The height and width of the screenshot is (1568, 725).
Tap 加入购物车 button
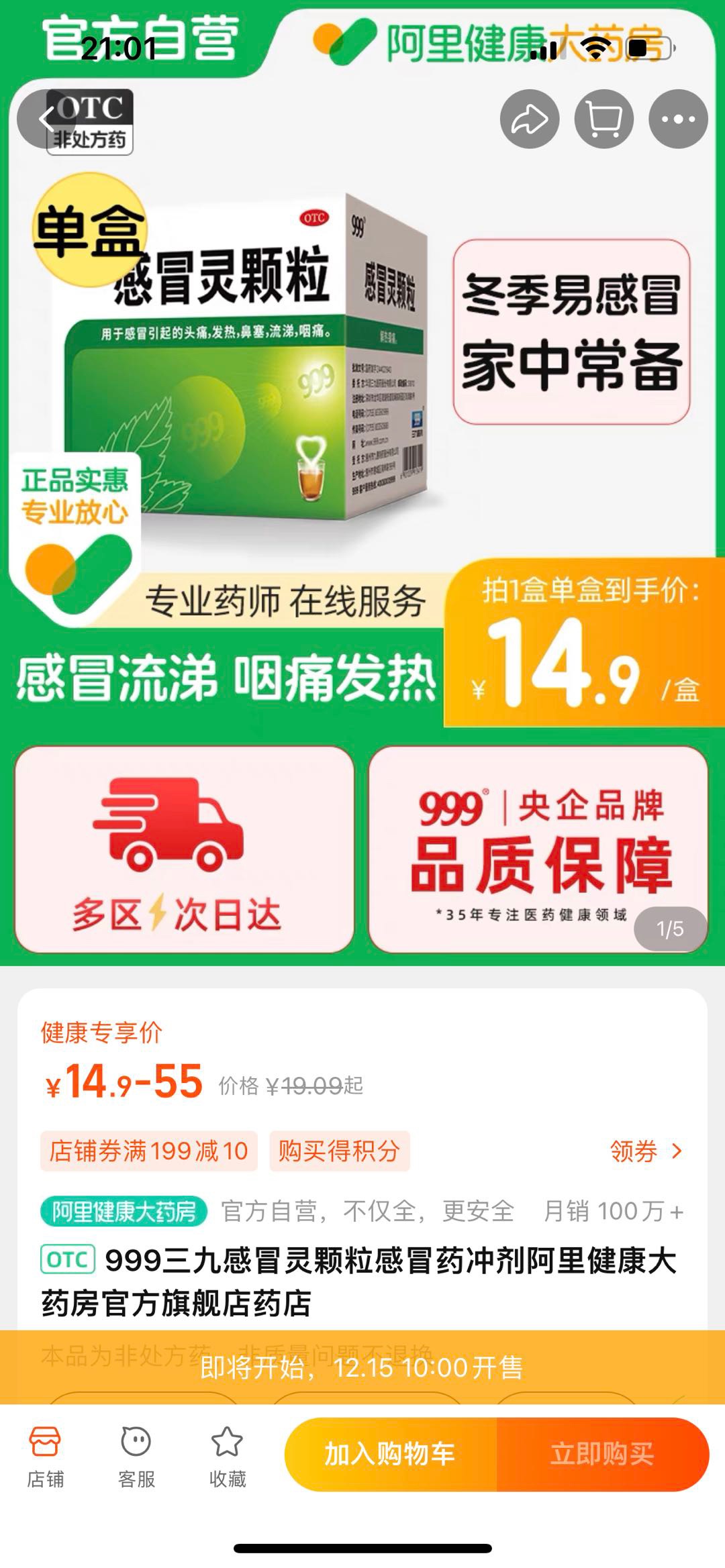390,1454
